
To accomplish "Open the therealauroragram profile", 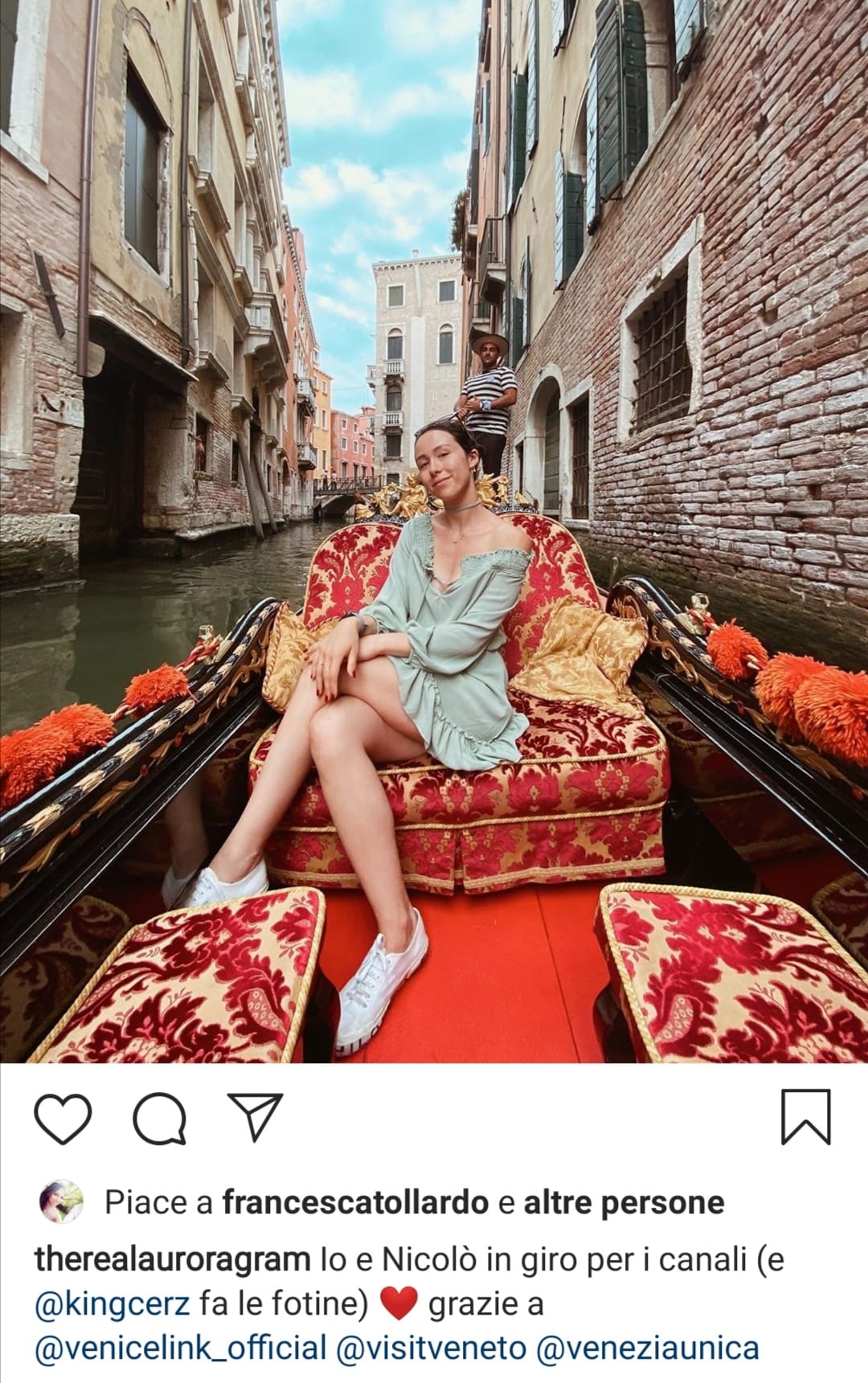I will tap(172, 1259).
